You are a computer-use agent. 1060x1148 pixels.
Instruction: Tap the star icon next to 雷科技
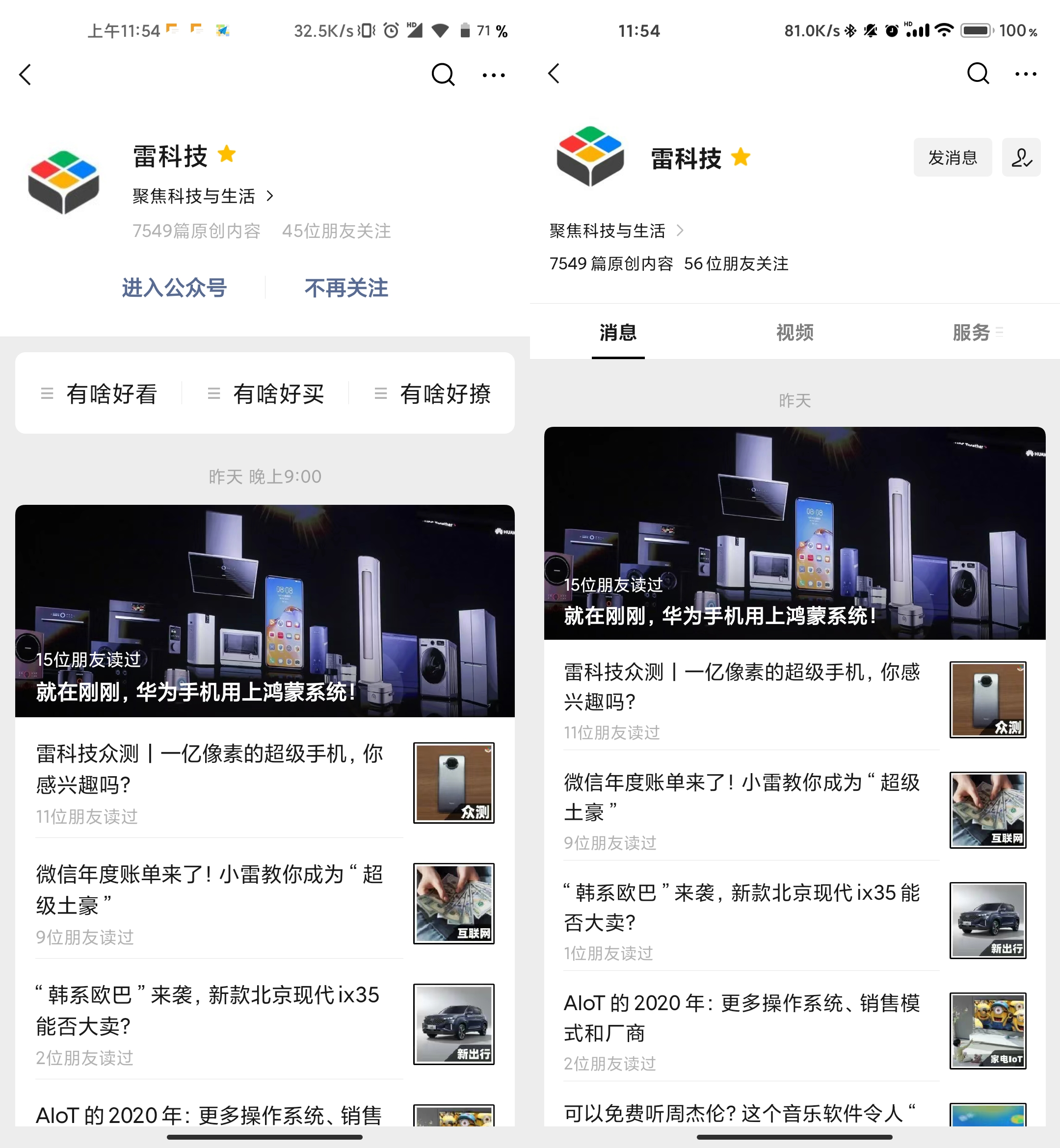(x=227, y=153)
